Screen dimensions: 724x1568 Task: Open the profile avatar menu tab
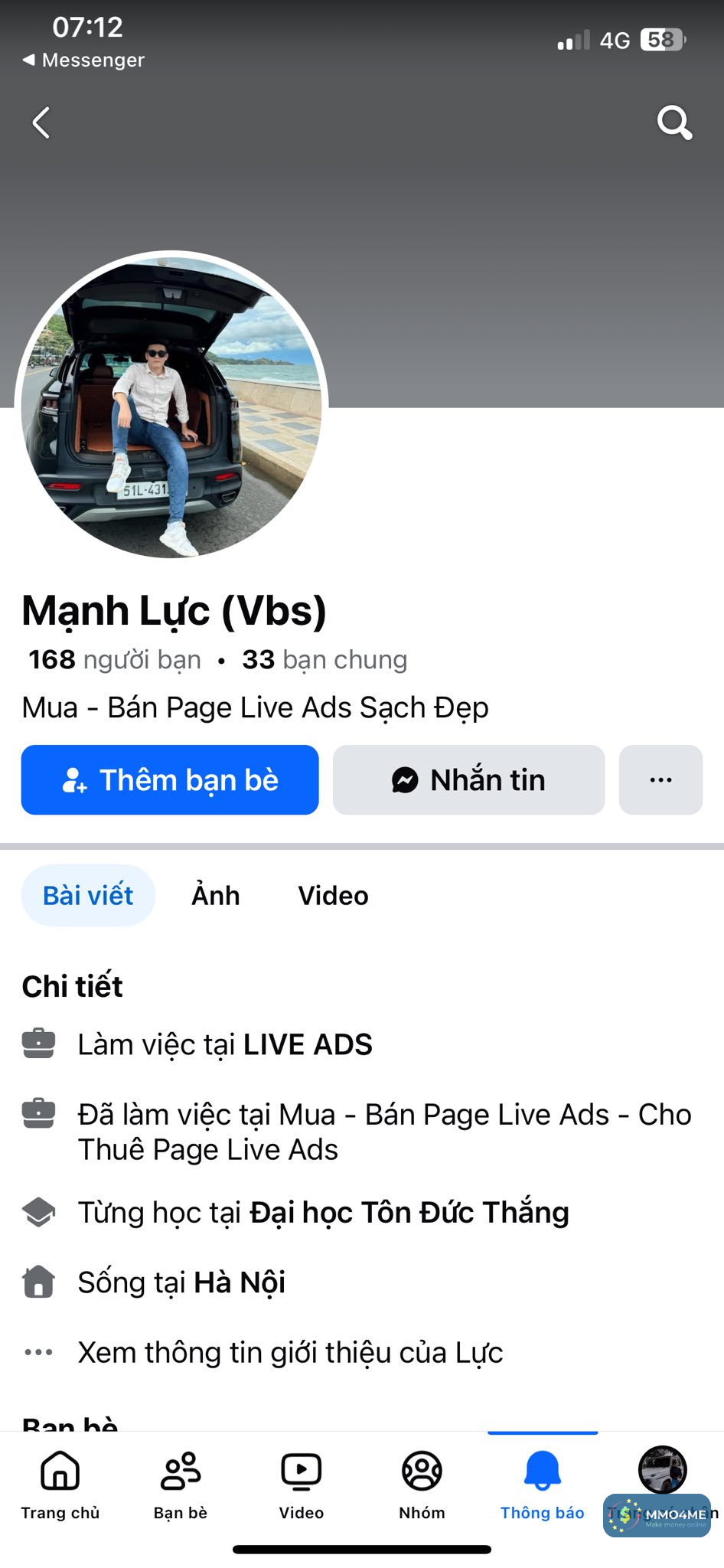point(662,1470)
